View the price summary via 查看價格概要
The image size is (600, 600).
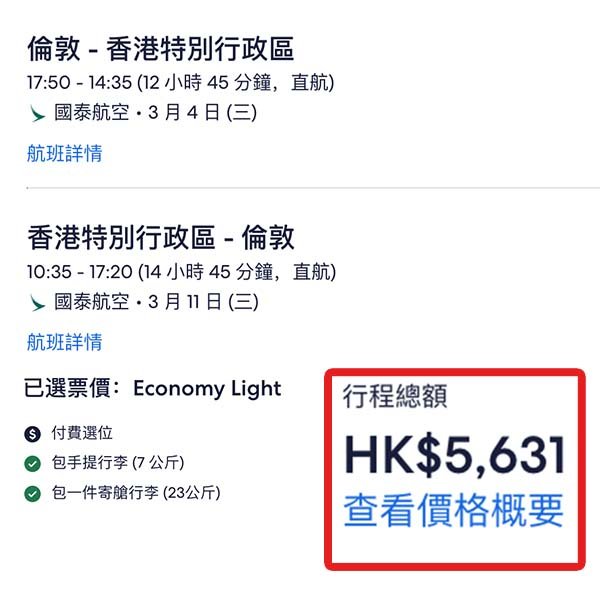tap(453, 509)
